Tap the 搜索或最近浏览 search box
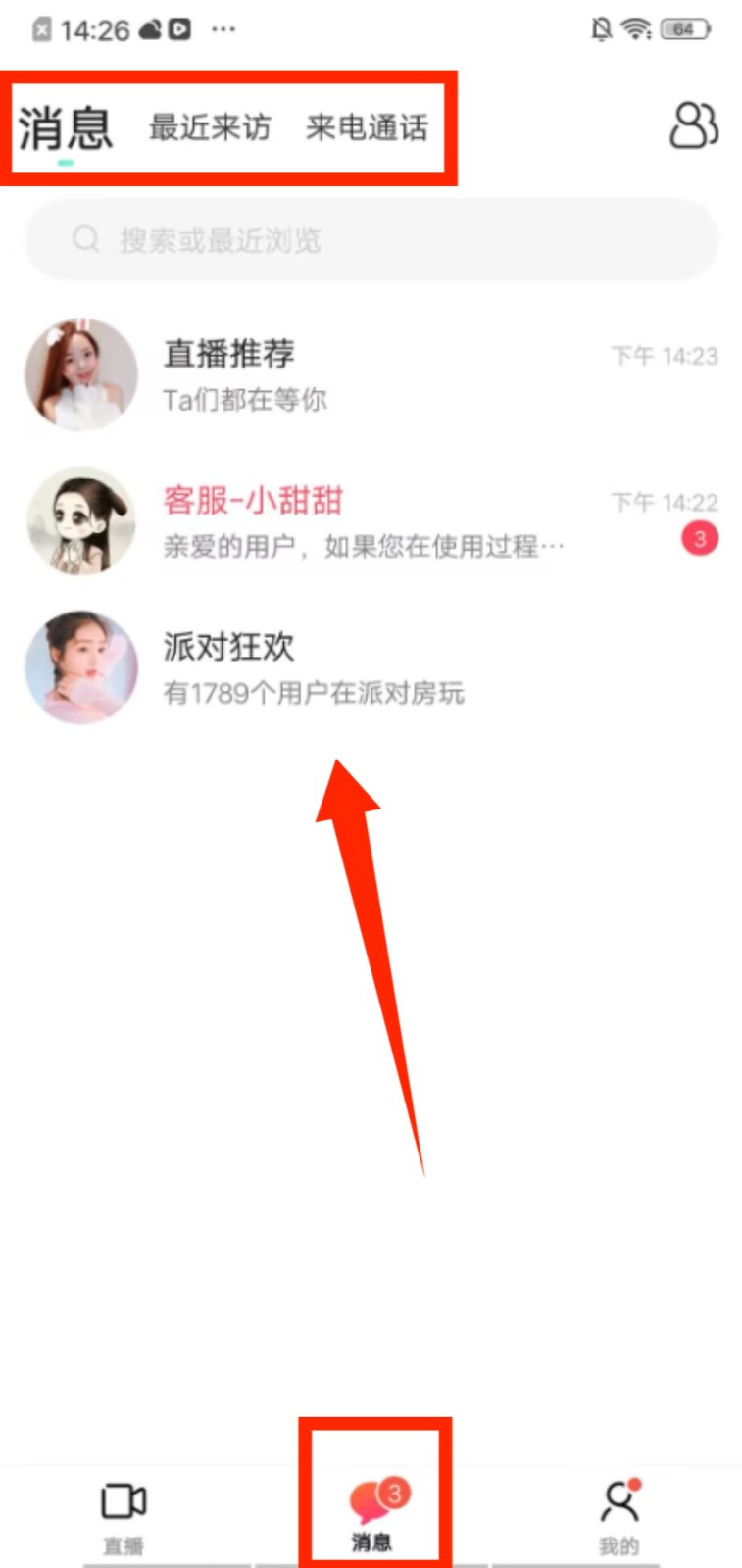 tap(371, 240)
